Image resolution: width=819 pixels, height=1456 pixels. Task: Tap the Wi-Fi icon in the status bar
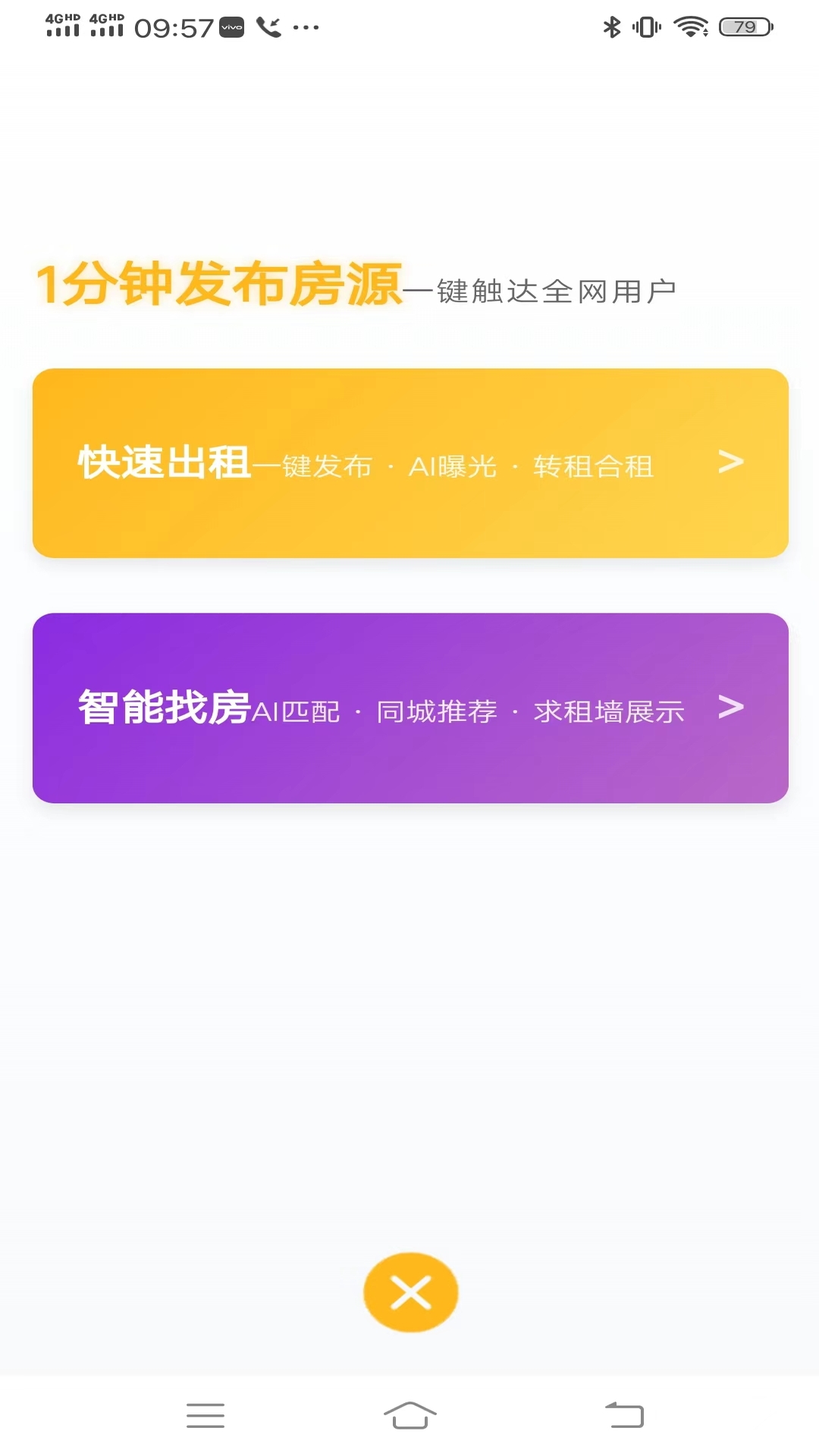click(689, 25)
